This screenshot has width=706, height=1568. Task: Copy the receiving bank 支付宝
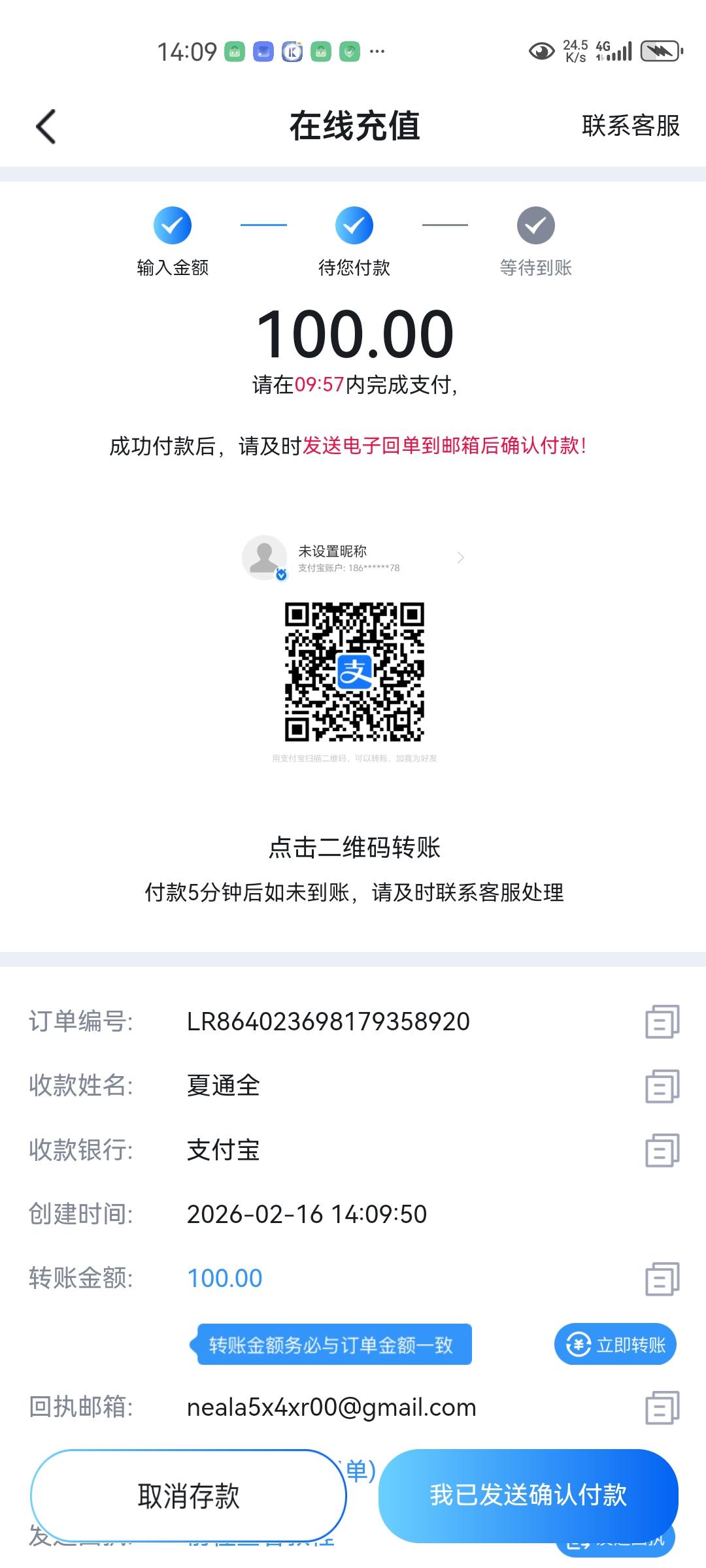(662, 1150)
